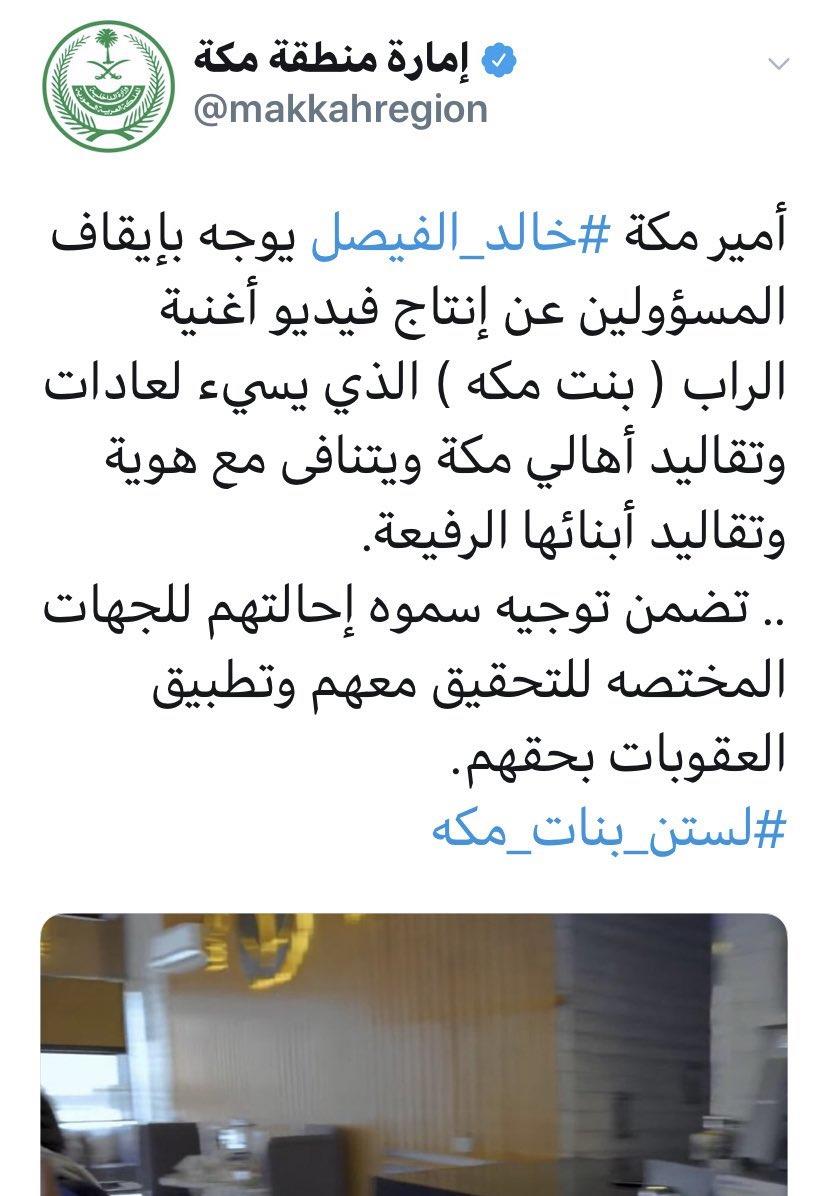
Task: Open the @makkahregion account name
Action: tap(340, 108)
